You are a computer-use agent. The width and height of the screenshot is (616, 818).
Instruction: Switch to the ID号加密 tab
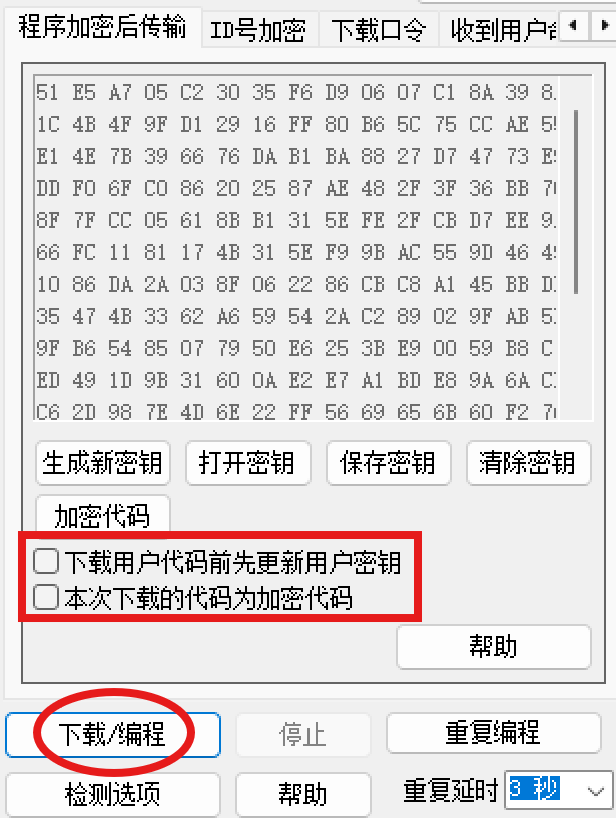pyautogui.click(x=258, y=30)
